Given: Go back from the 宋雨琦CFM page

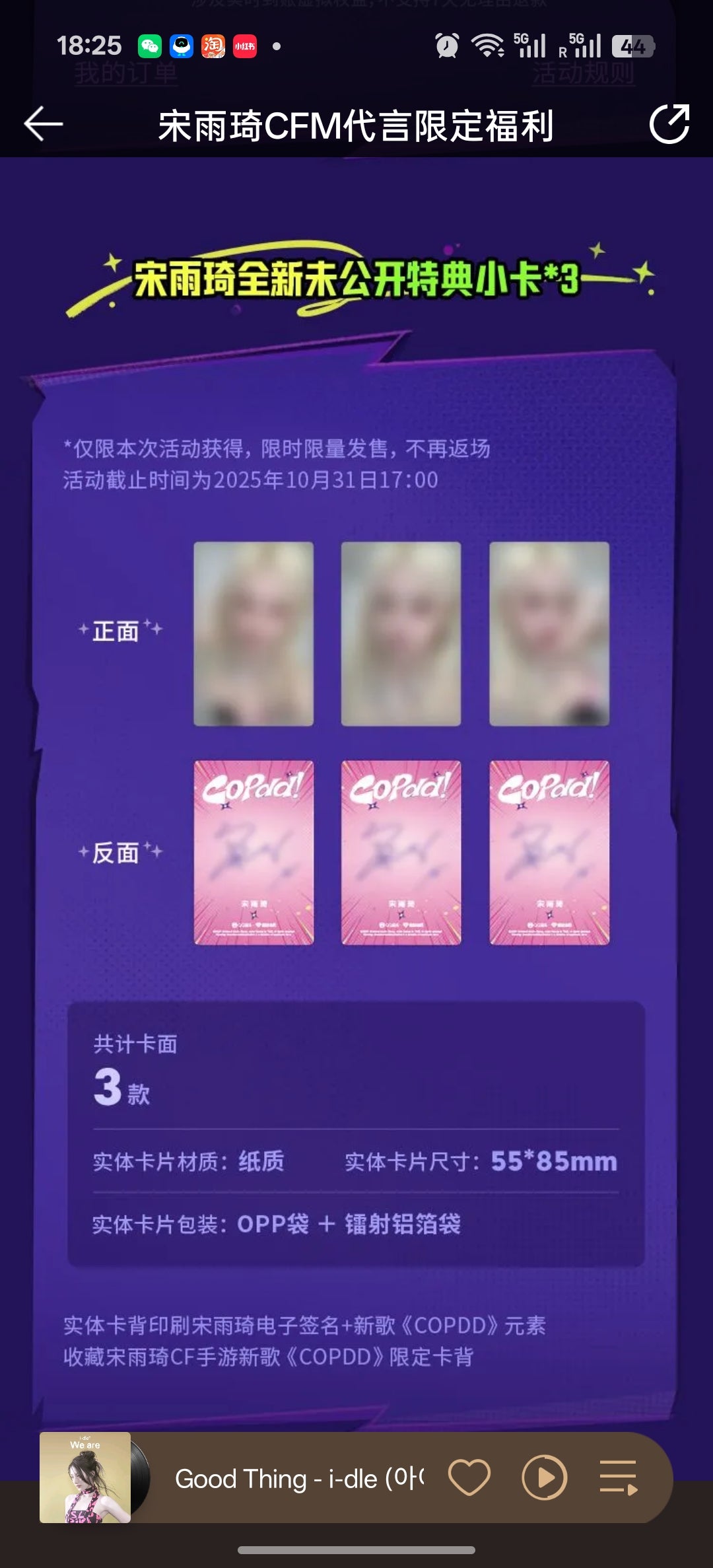Looking at the screenshot, I should coord(44,124).
